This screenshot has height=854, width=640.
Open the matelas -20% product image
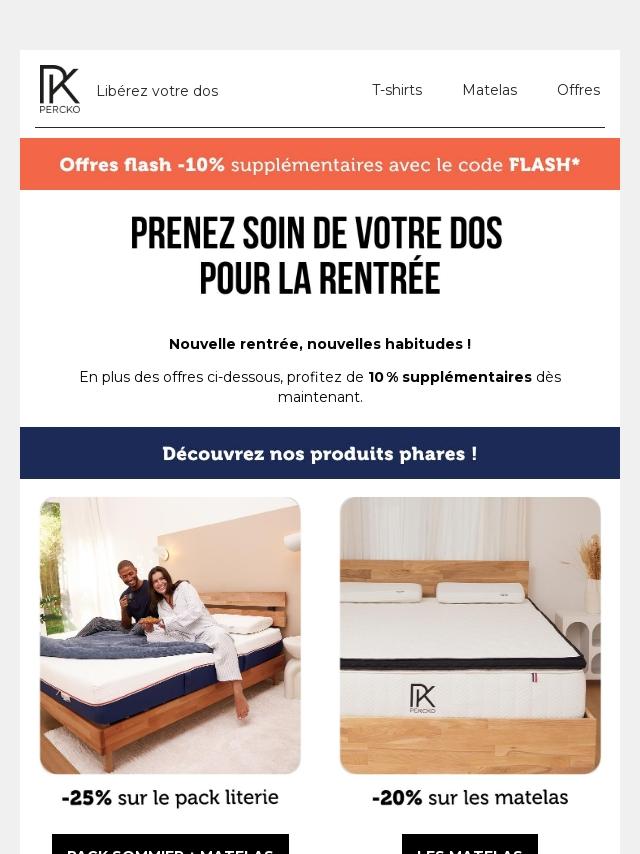pyautogui.click(x=470, y=635)
